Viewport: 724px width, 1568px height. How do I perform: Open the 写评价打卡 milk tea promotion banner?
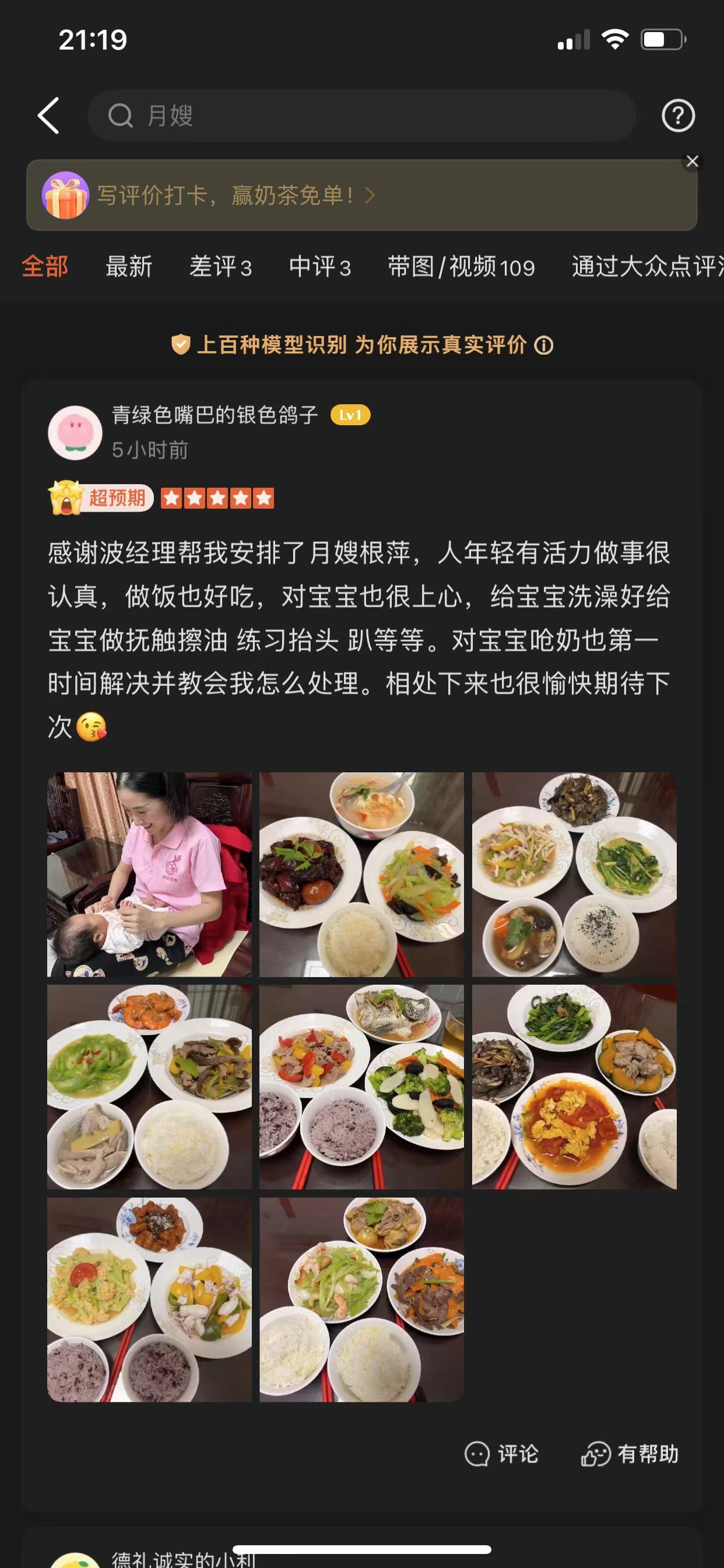[x=231, y=195]
